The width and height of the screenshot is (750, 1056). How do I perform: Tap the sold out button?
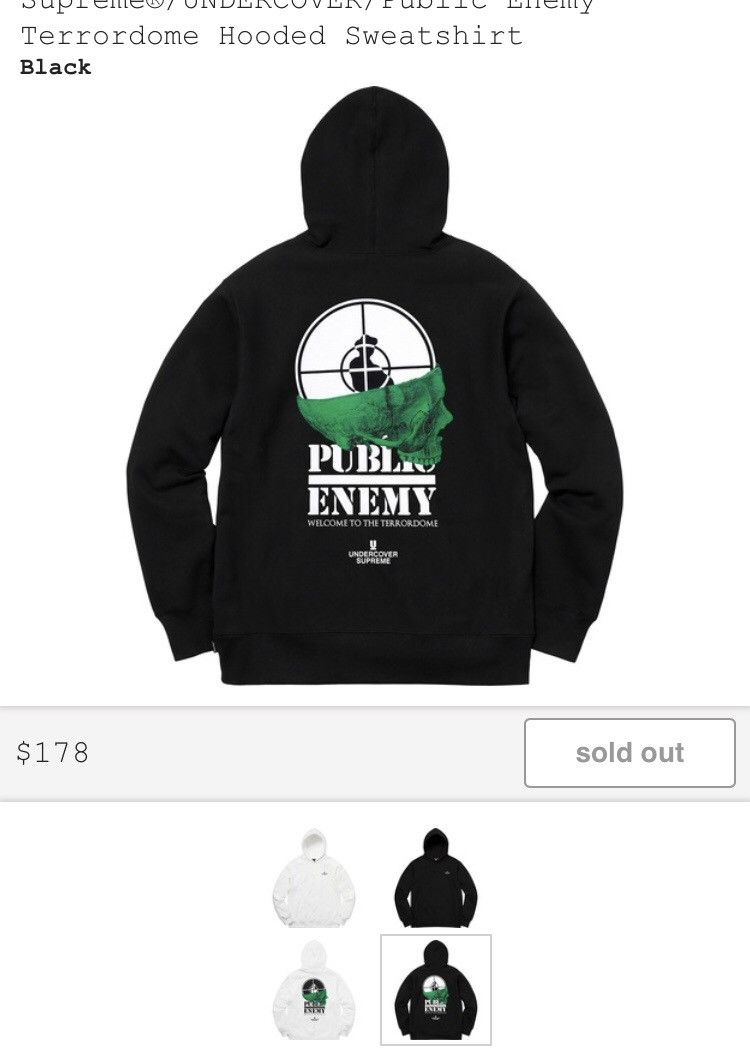coord(629,752)
